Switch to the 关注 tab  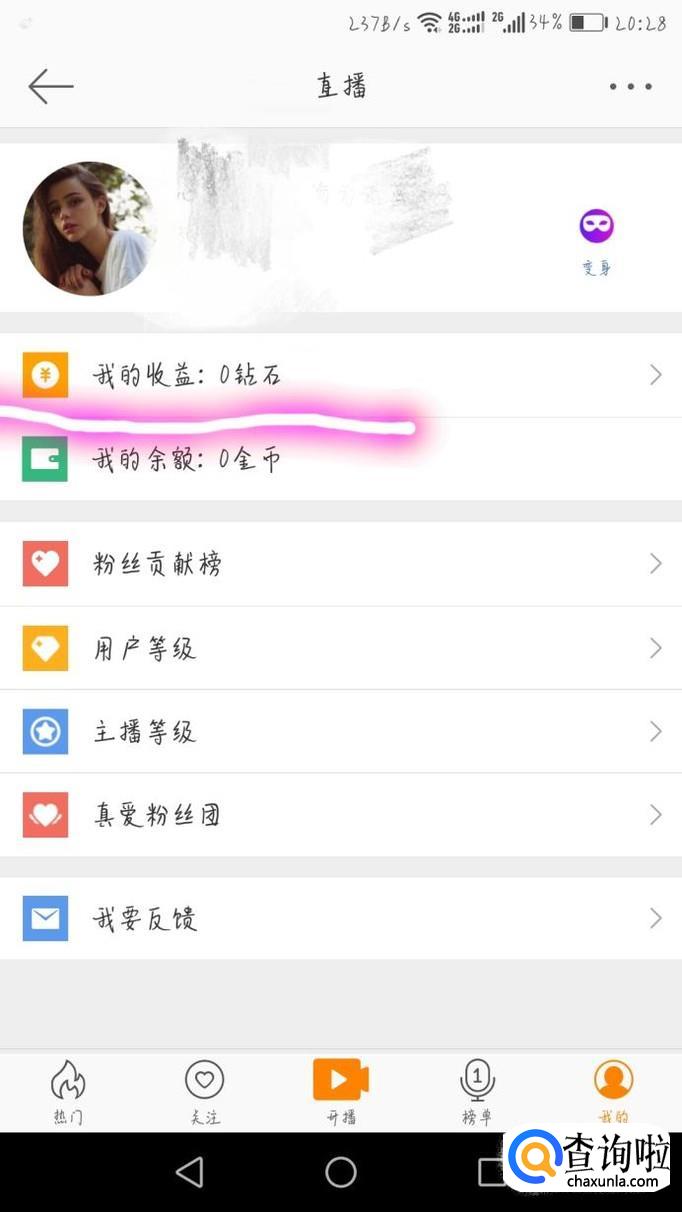pos(205,1091)
